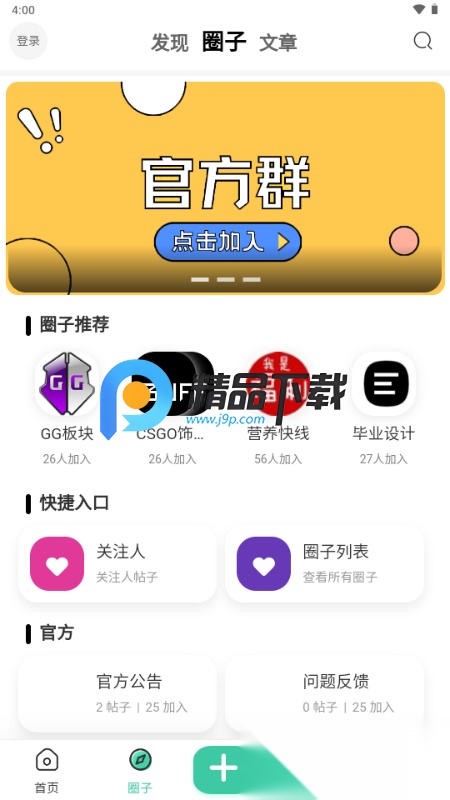Switch to the 发现 tab
This screenshot has height=800, width=450.
[169, 42]
